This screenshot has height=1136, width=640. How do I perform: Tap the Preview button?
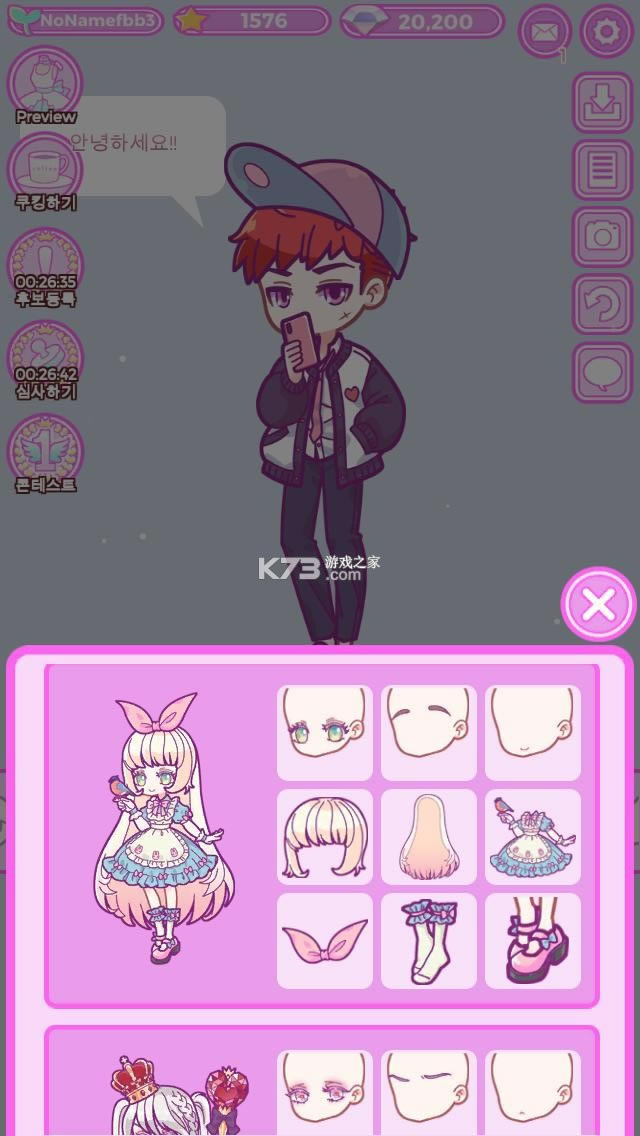46,85
